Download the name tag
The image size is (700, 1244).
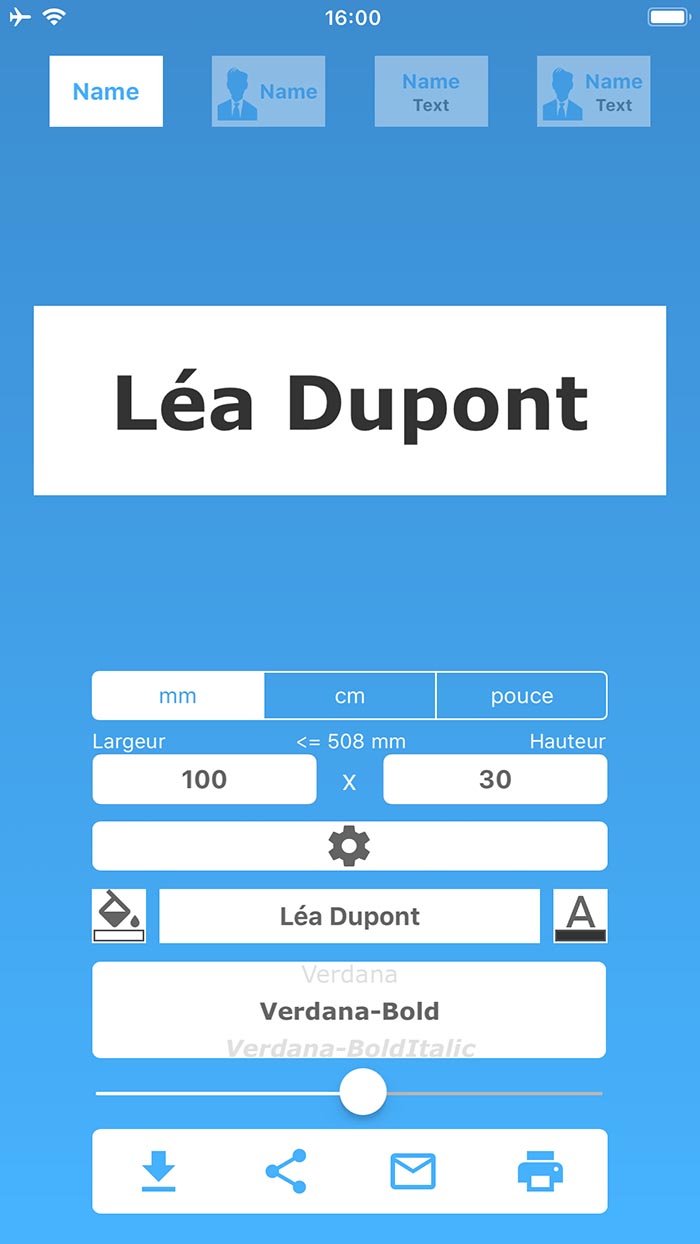point(158,1171)
